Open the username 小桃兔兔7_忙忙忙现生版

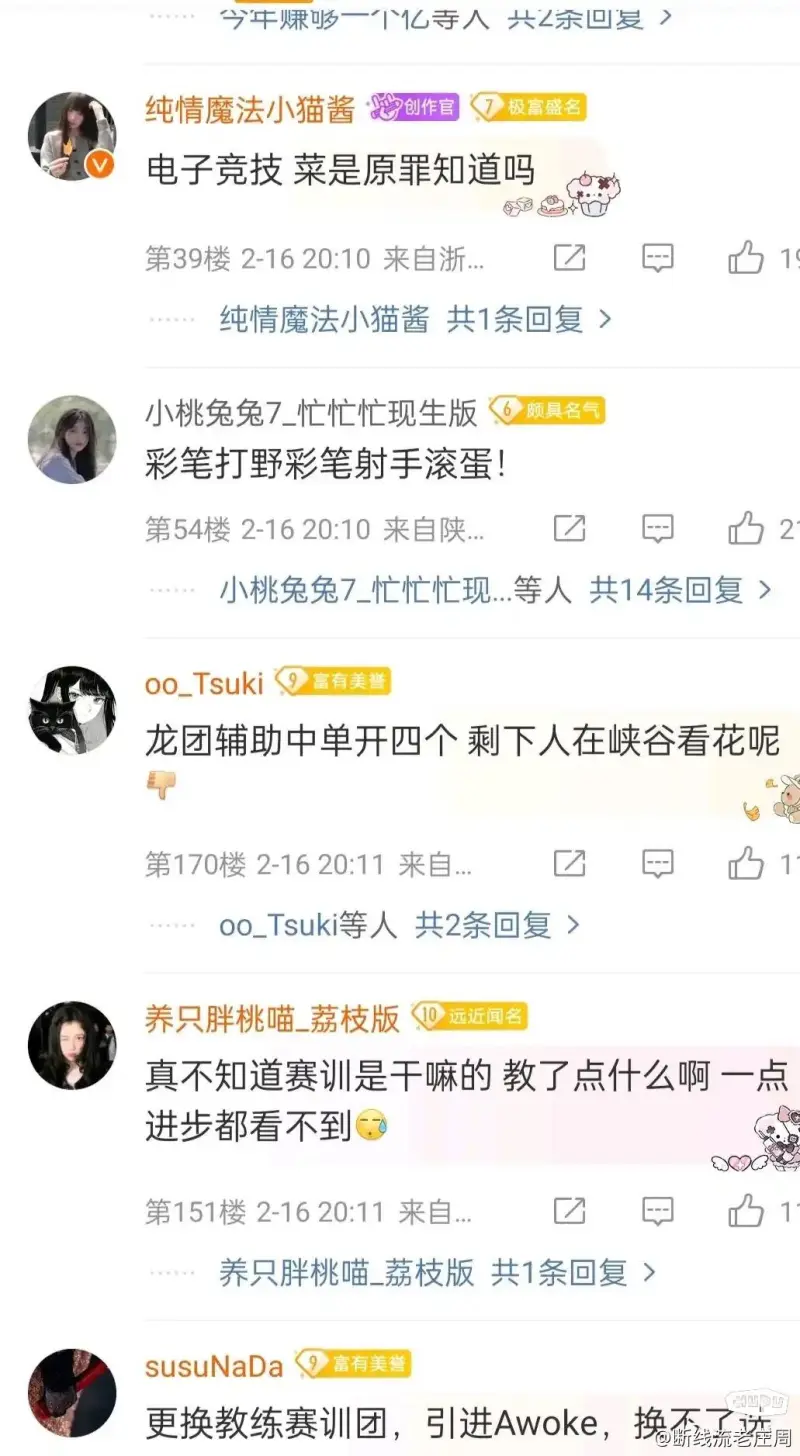[x=311, y=412]
